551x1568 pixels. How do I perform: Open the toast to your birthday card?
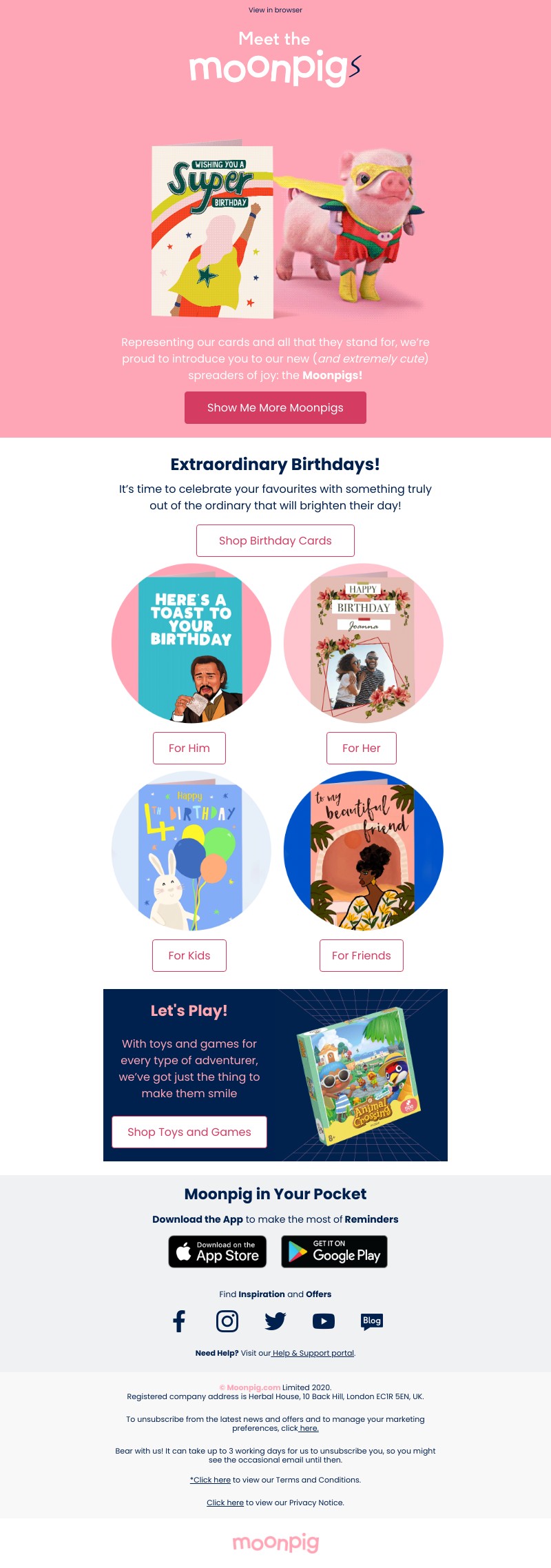coord(191,644)
